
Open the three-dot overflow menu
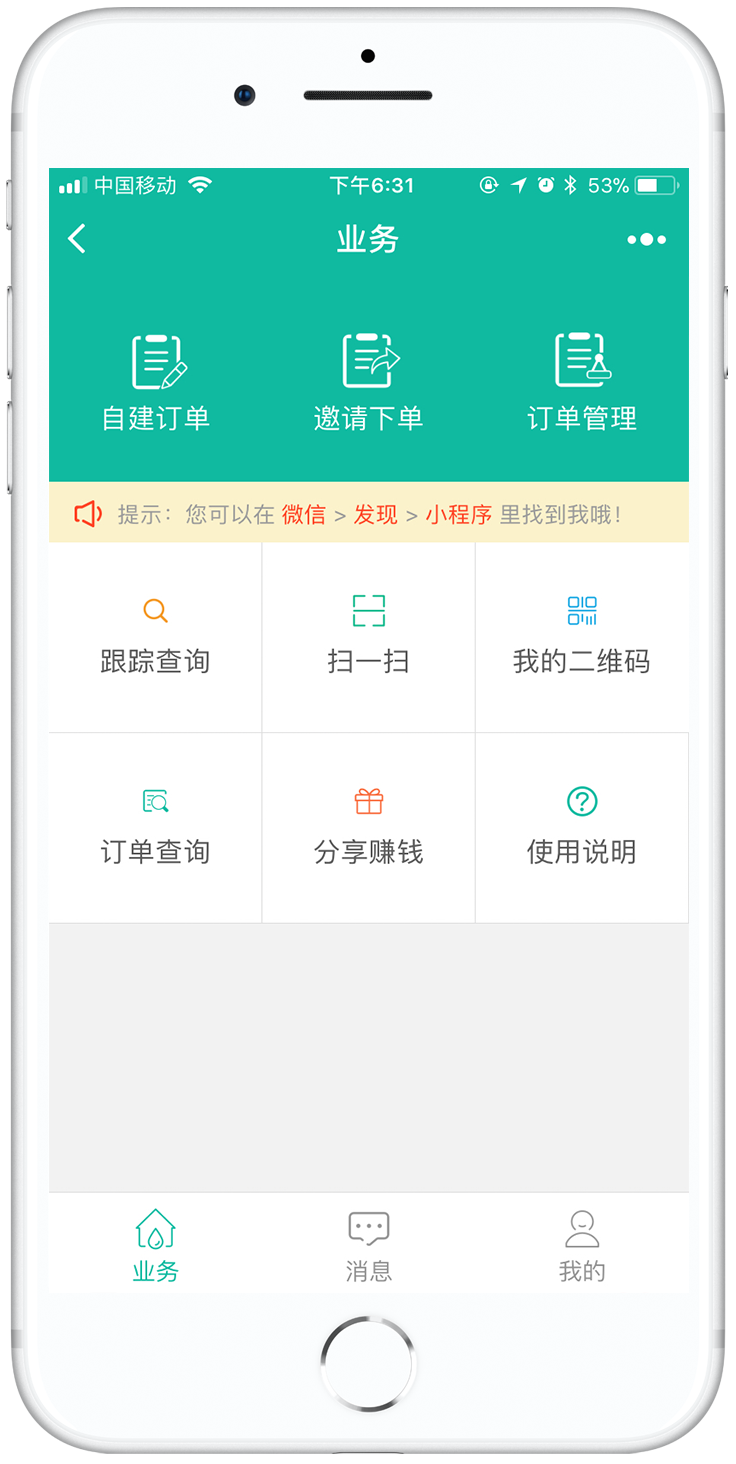tap(646, 240)
